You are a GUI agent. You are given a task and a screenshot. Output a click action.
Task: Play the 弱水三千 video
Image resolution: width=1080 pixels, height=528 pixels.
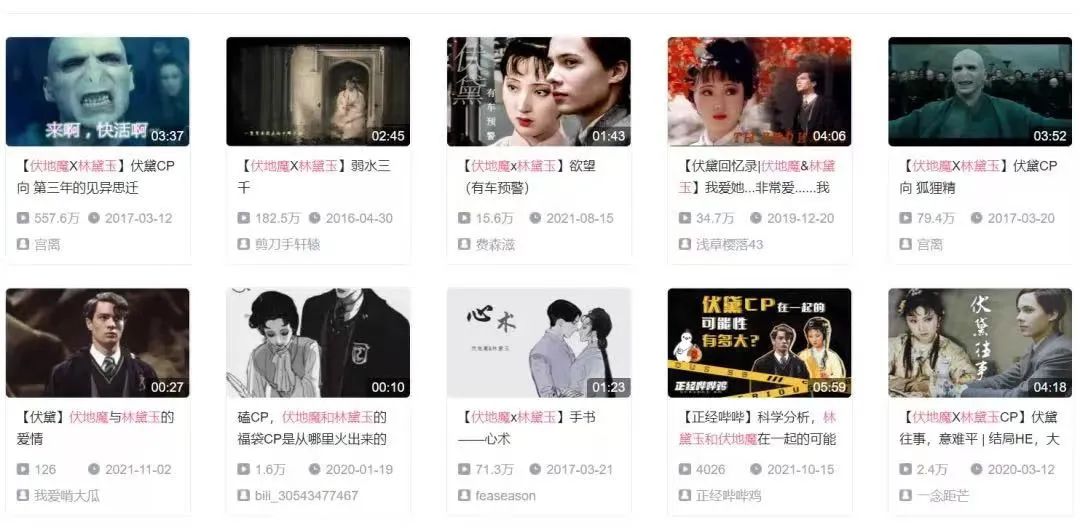pyautogui.click(x=318, y=92)
